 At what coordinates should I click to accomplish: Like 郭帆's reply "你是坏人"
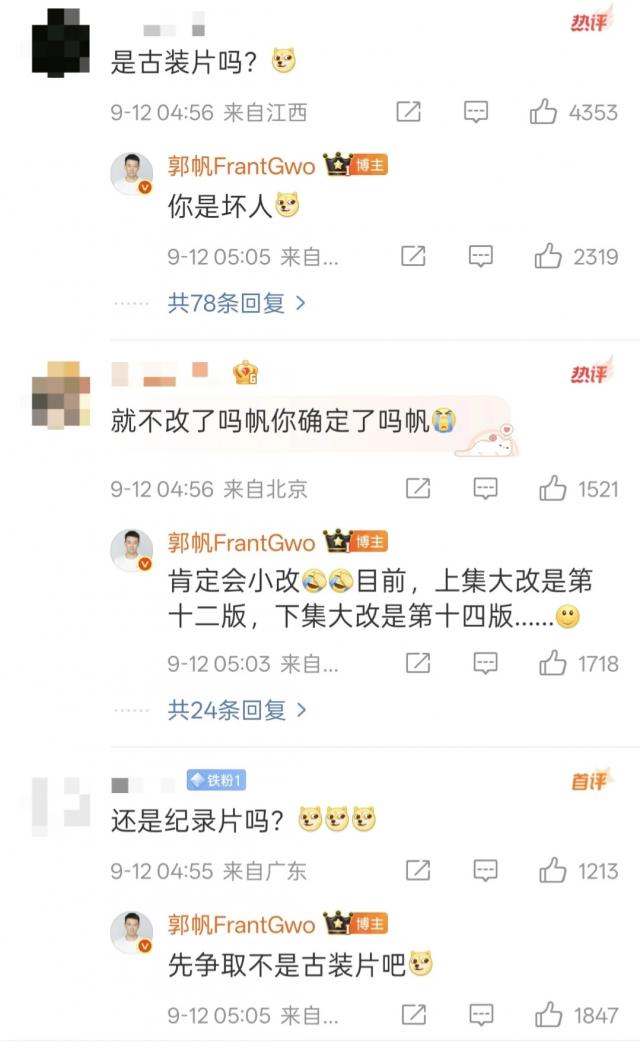[x=548, y=257]
